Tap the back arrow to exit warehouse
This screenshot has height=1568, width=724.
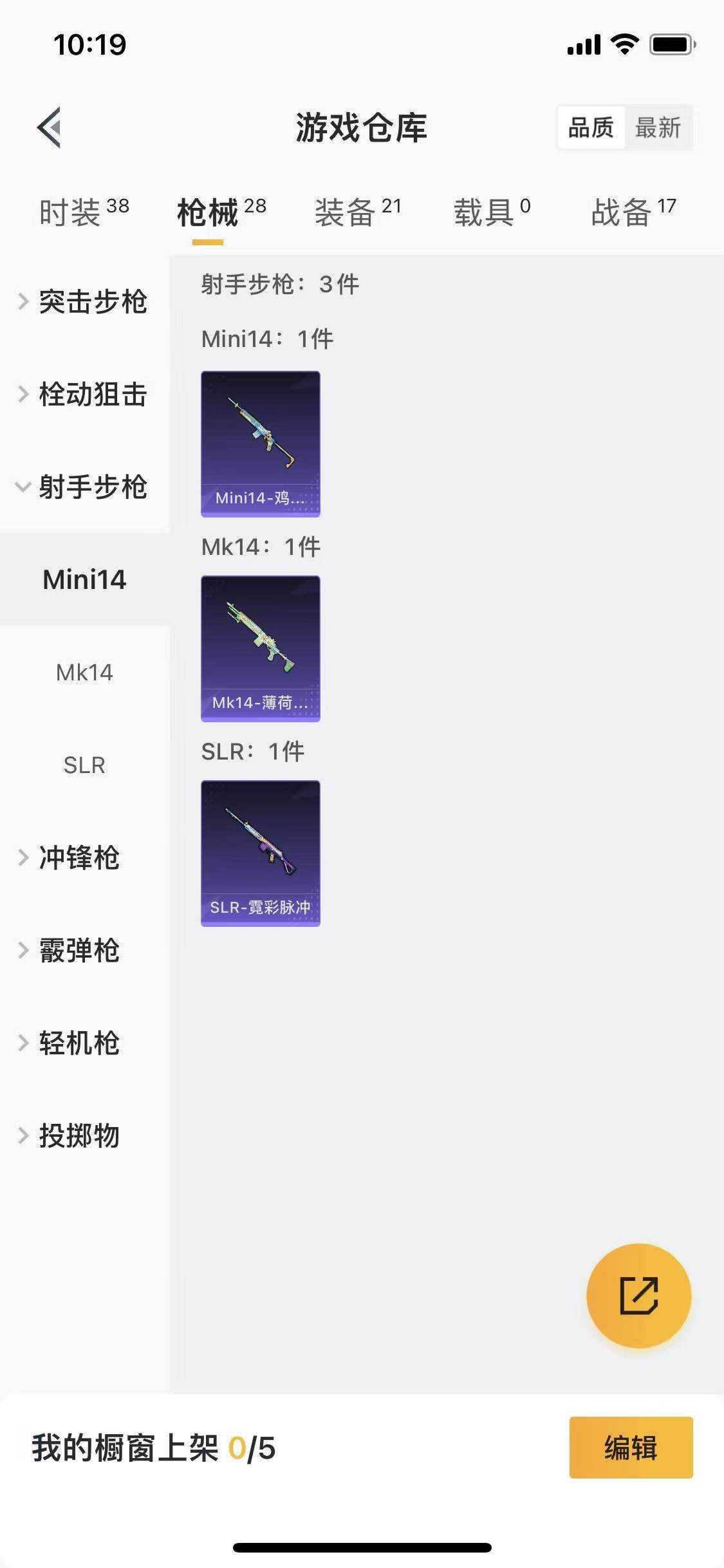pos(48,127)
